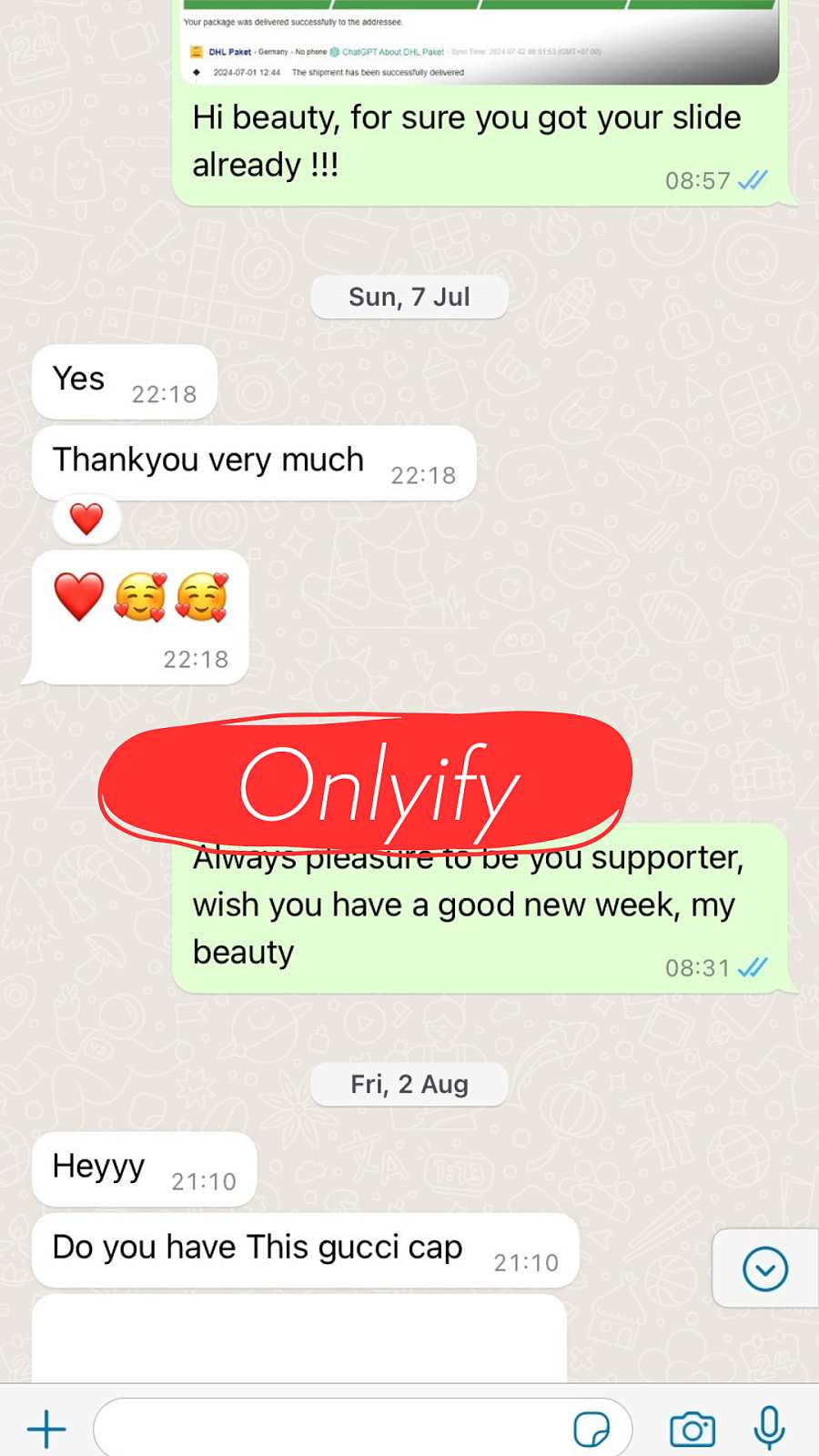Open the attachment plus menu
Image resolution: width=819 pixels, height=1456 pixels.
46,1429
